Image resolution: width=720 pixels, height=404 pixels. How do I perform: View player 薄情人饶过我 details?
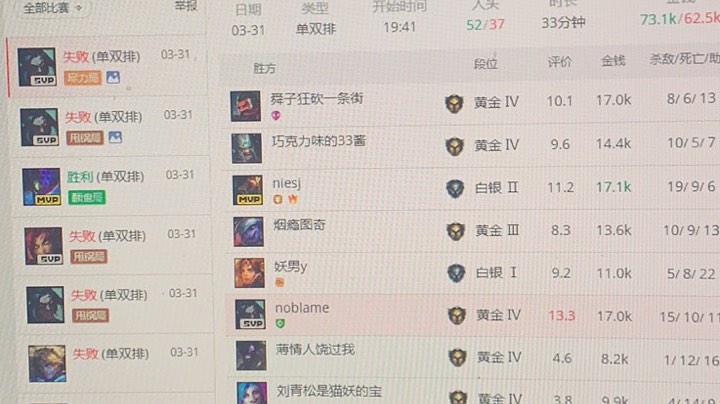click(x=314, y=350)
